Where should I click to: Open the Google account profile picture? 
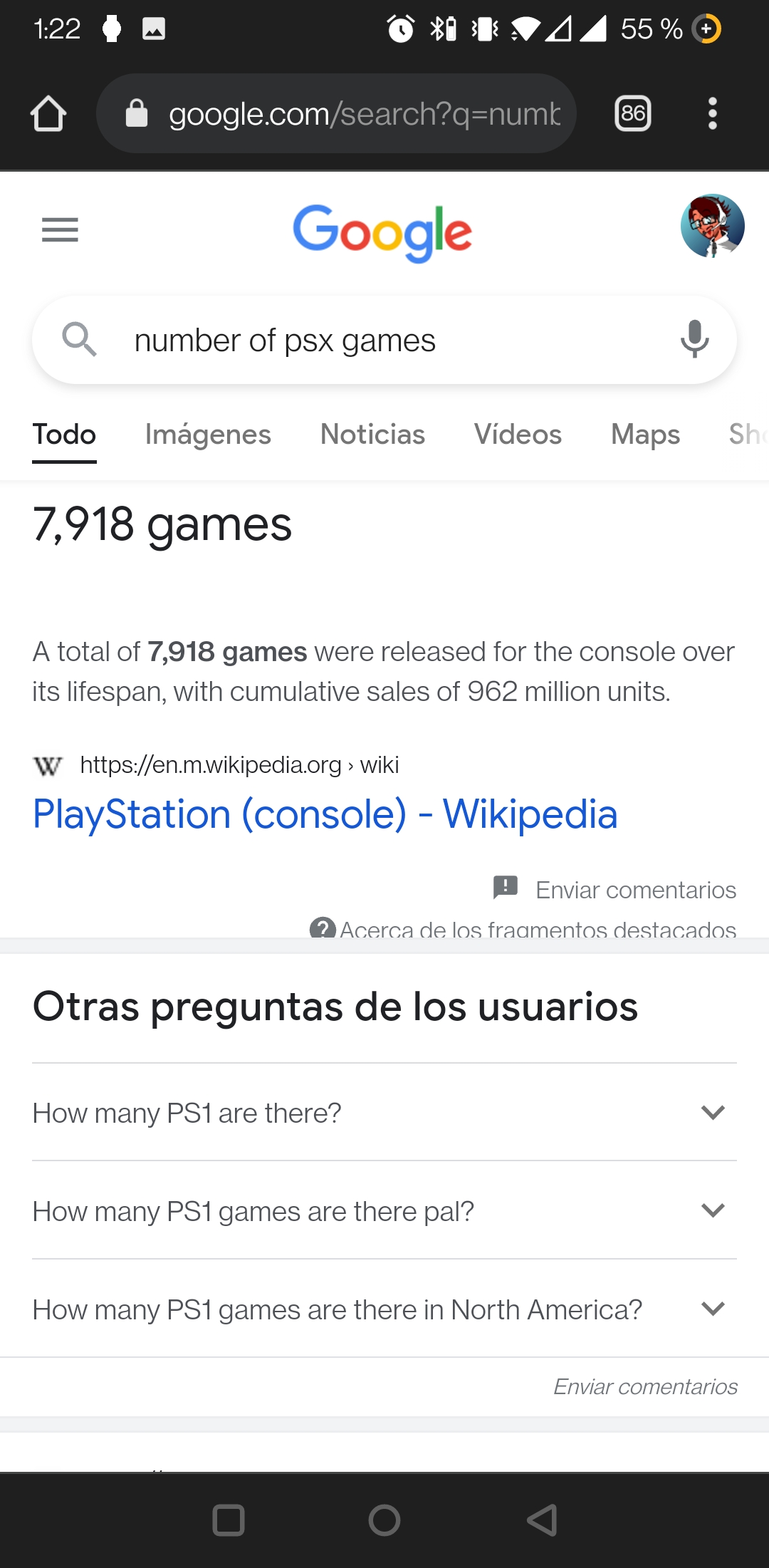[x=712, y=226]
